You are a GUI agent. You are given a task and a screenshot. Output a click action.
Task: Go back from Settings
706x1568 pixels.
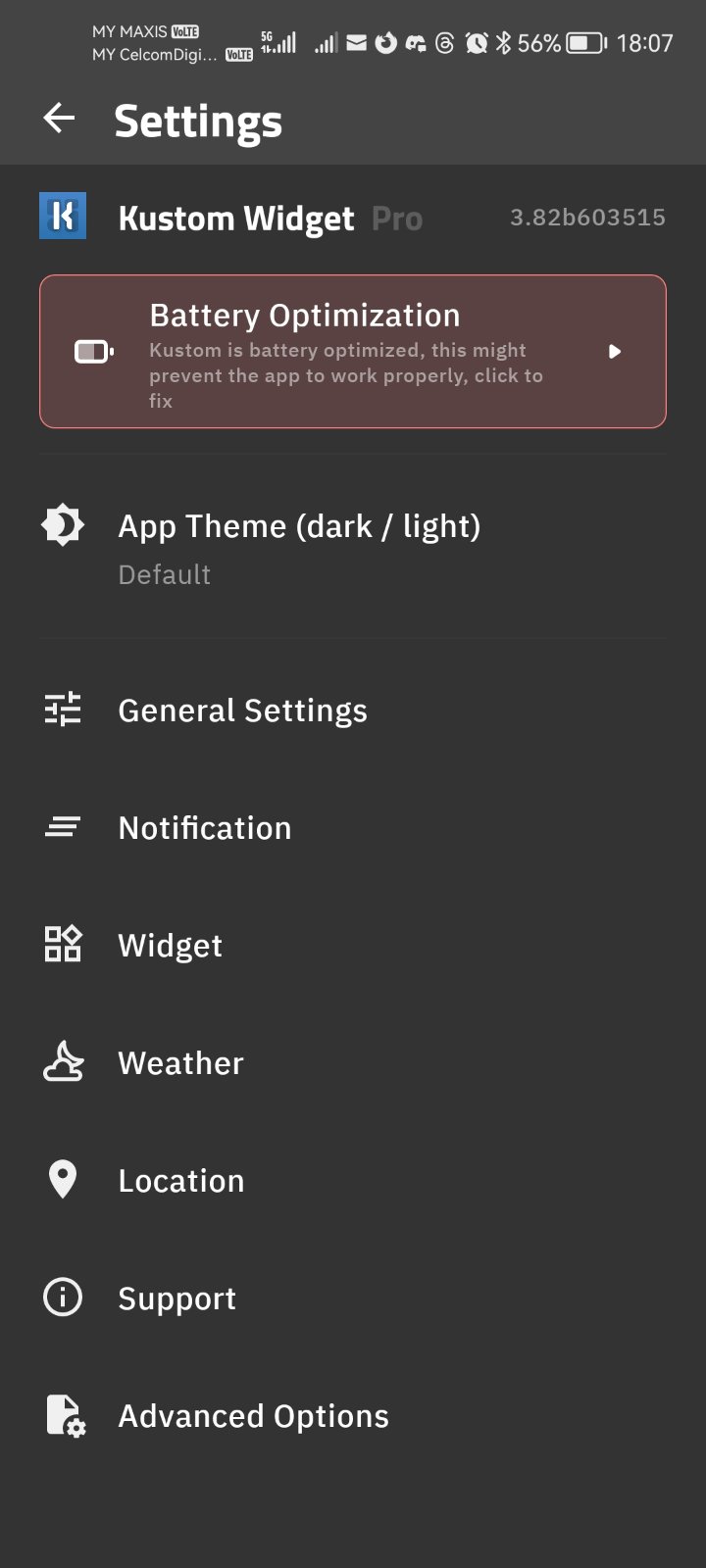point(60,120)
